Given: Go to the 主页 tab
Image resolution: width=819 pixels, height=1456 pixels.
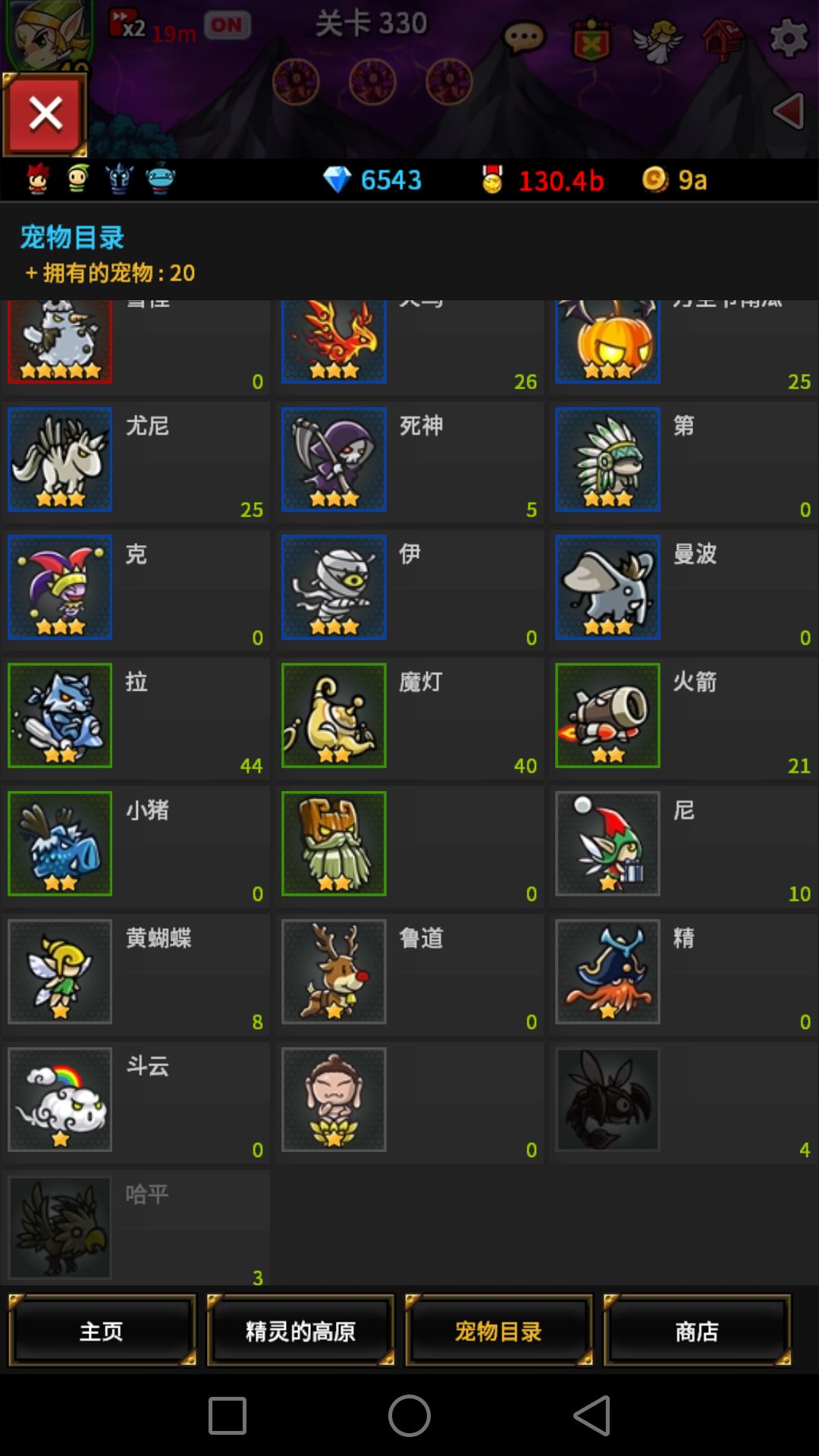Looking at the screenshot, I should click(102, 1331).
